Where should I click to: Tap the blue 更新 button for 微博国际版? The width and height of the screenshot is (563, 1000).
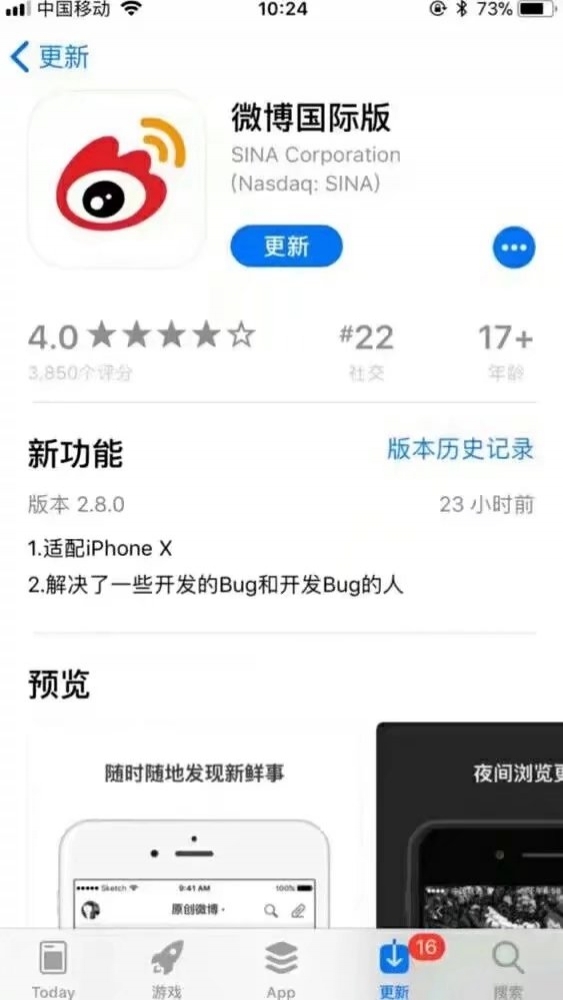pos(286,246)
